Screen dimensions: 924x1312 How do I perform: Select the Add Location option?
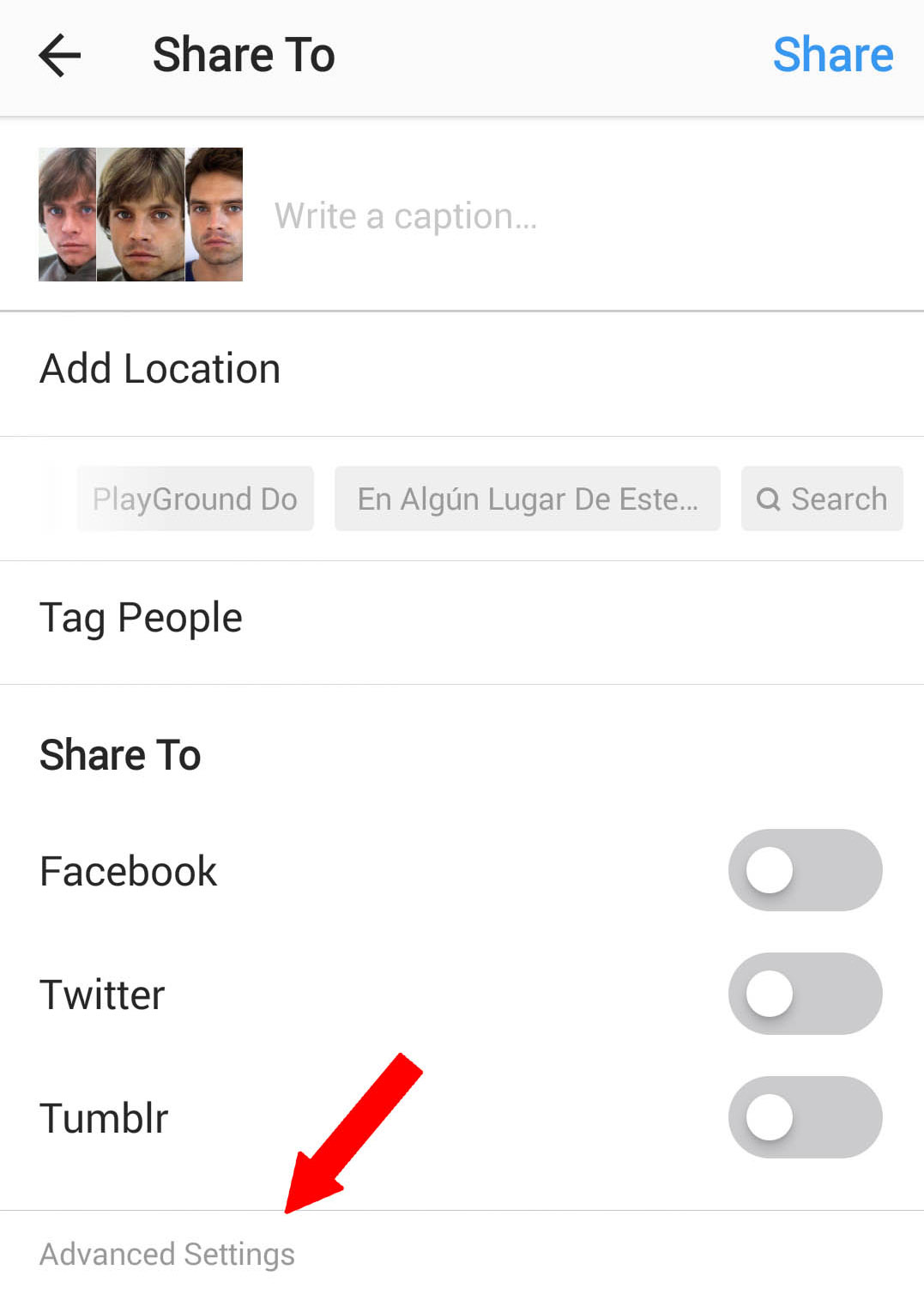tap(160, 368)
